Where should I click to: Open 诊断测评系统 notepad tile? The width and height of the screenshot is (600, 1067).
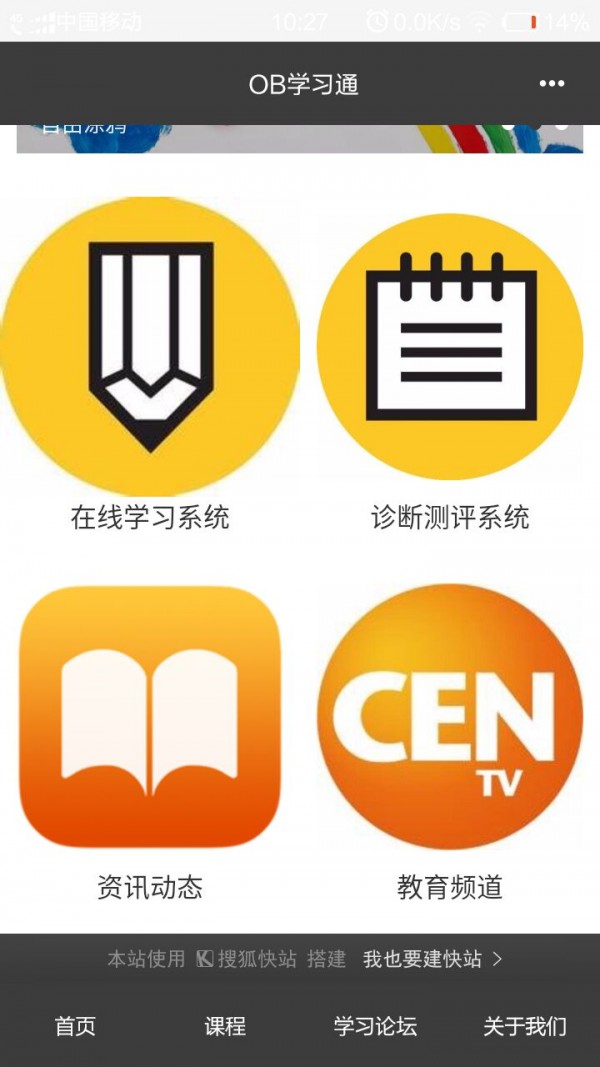(x=450, y=347)
